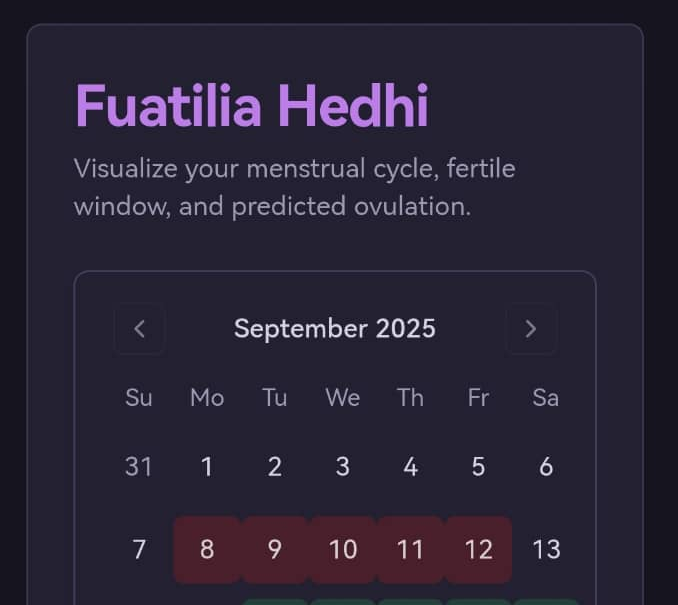678x605 pixels.
Task: Pick September 3 in the calendar
Action: [x=343, y=467]
